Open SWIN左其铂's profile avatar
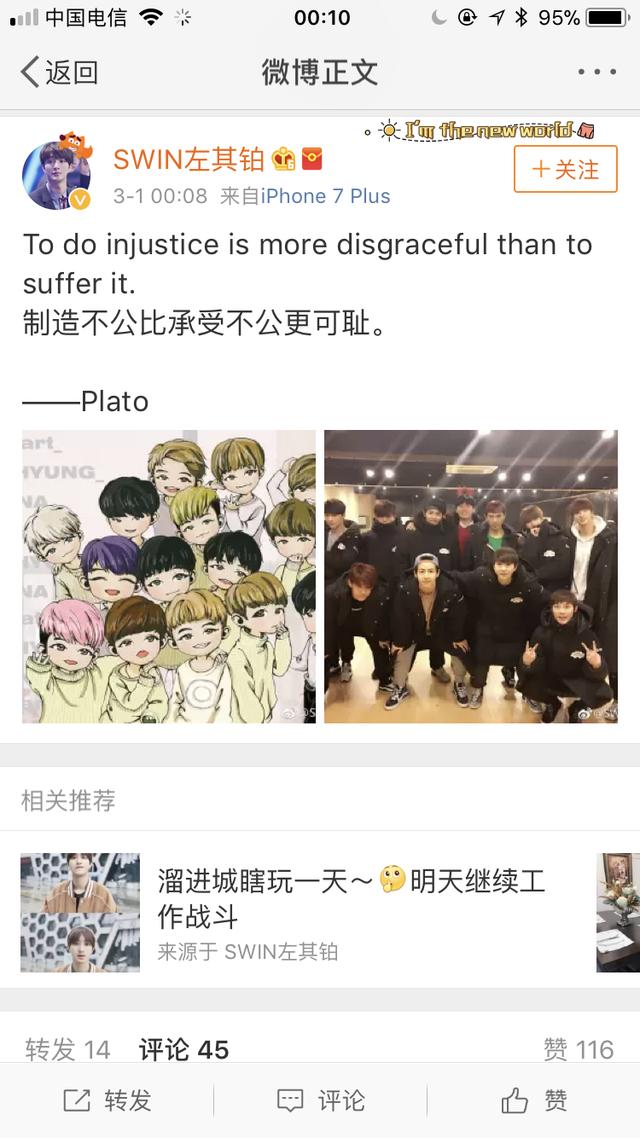640x1138 pixels. tap(56, 174)
